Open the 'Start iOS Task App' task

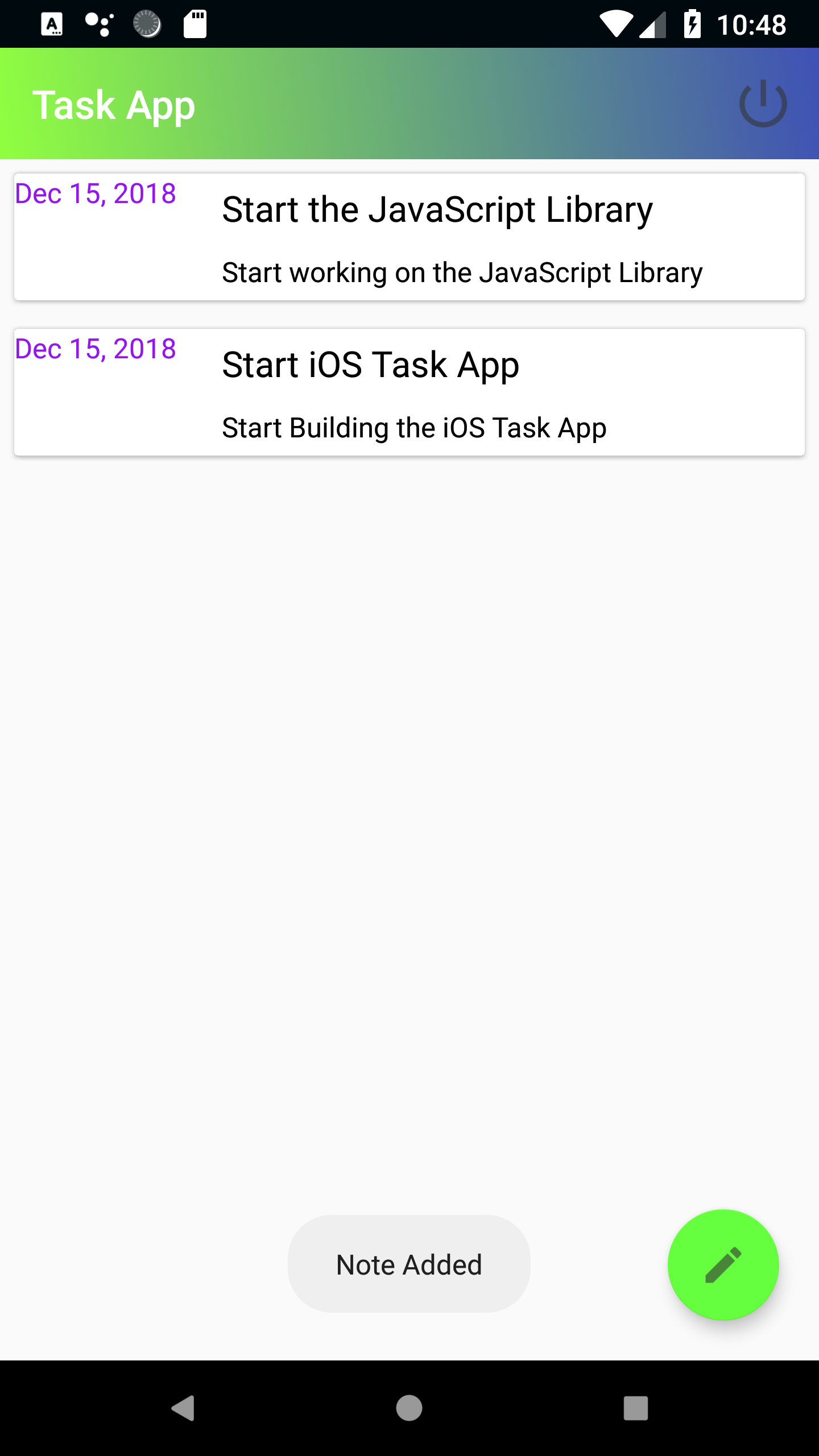tap(370, 364)
